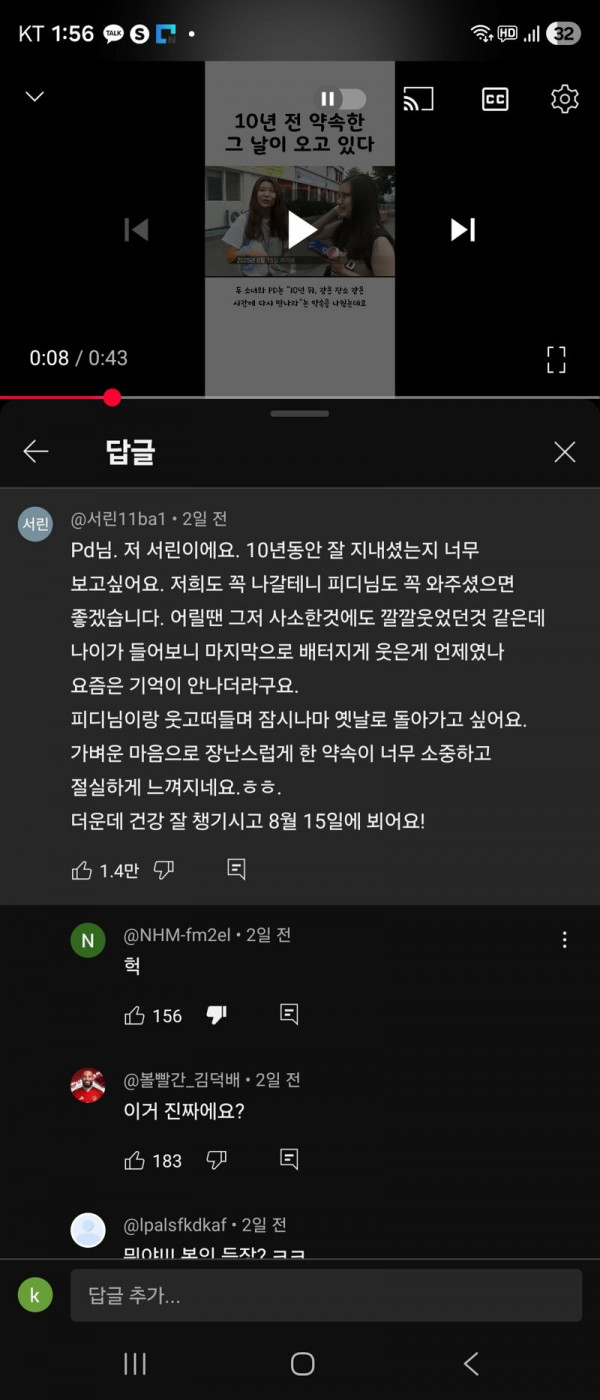This screenshot has height=1400, width=600.
Task: Open the options menu for @NHM-fm2el's reply
Action: pos(565,940)
